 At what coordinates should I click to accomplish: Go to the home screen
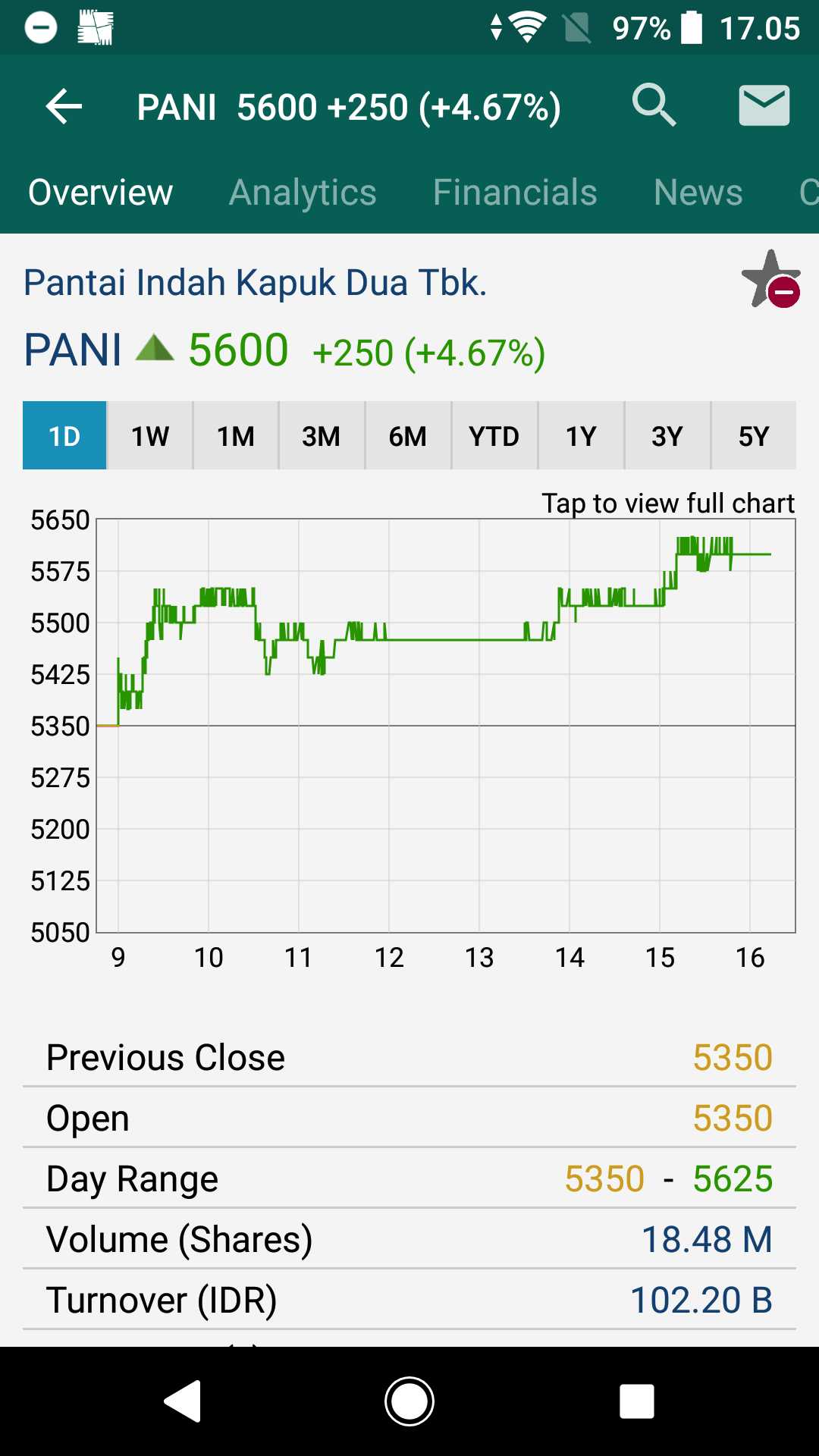click(409, 1401)
